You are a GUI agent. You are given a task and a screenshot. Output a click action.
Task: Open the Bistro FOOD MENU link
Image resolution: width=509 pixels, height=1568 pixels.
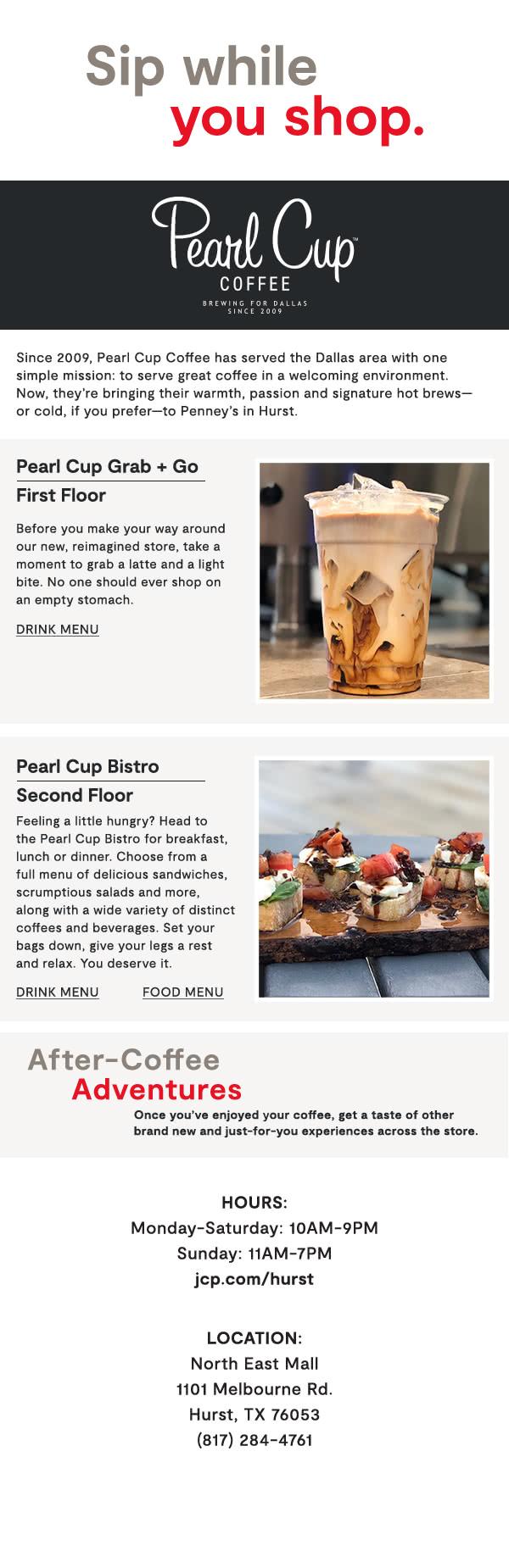coord(183,993)
